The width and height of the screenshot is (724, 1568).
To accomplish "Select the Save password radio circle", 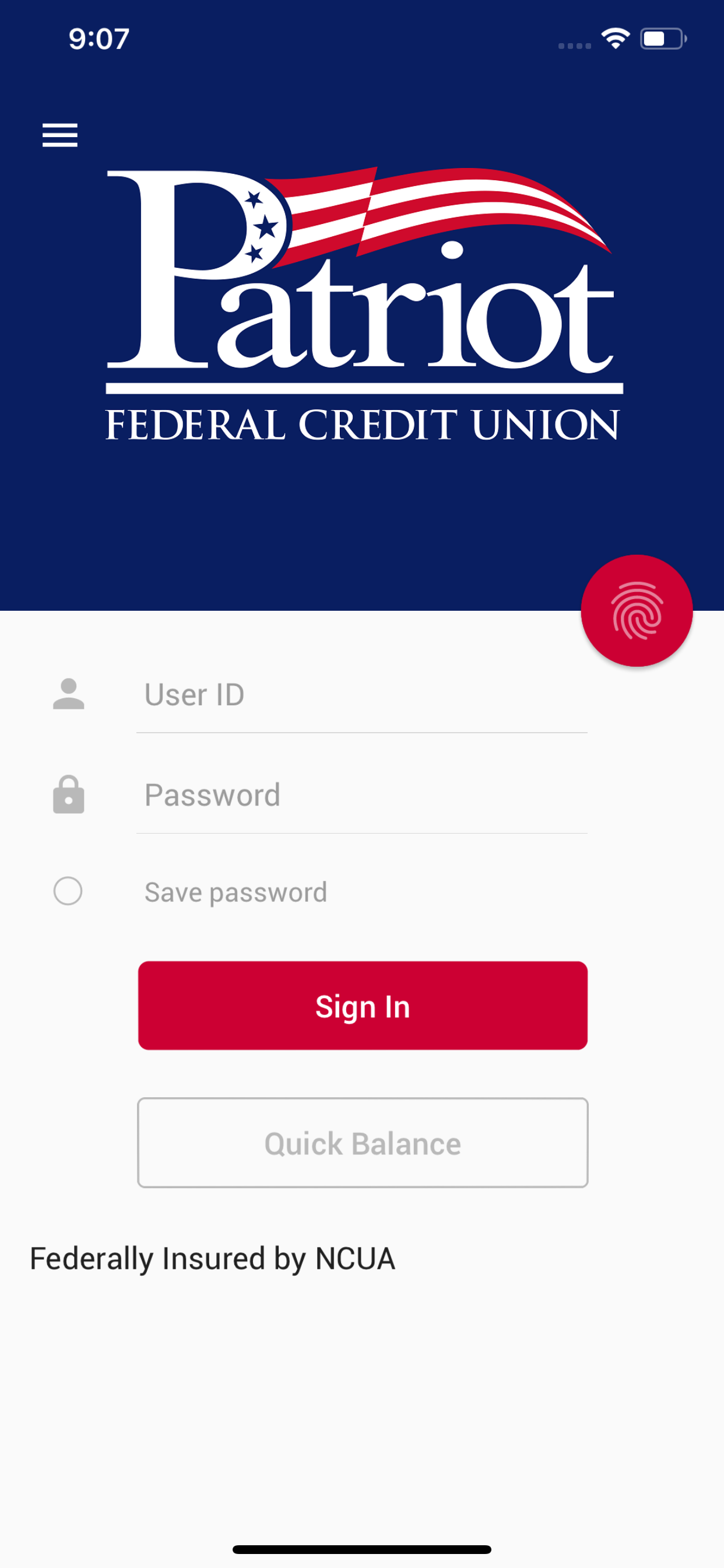I will click(69, 892).
